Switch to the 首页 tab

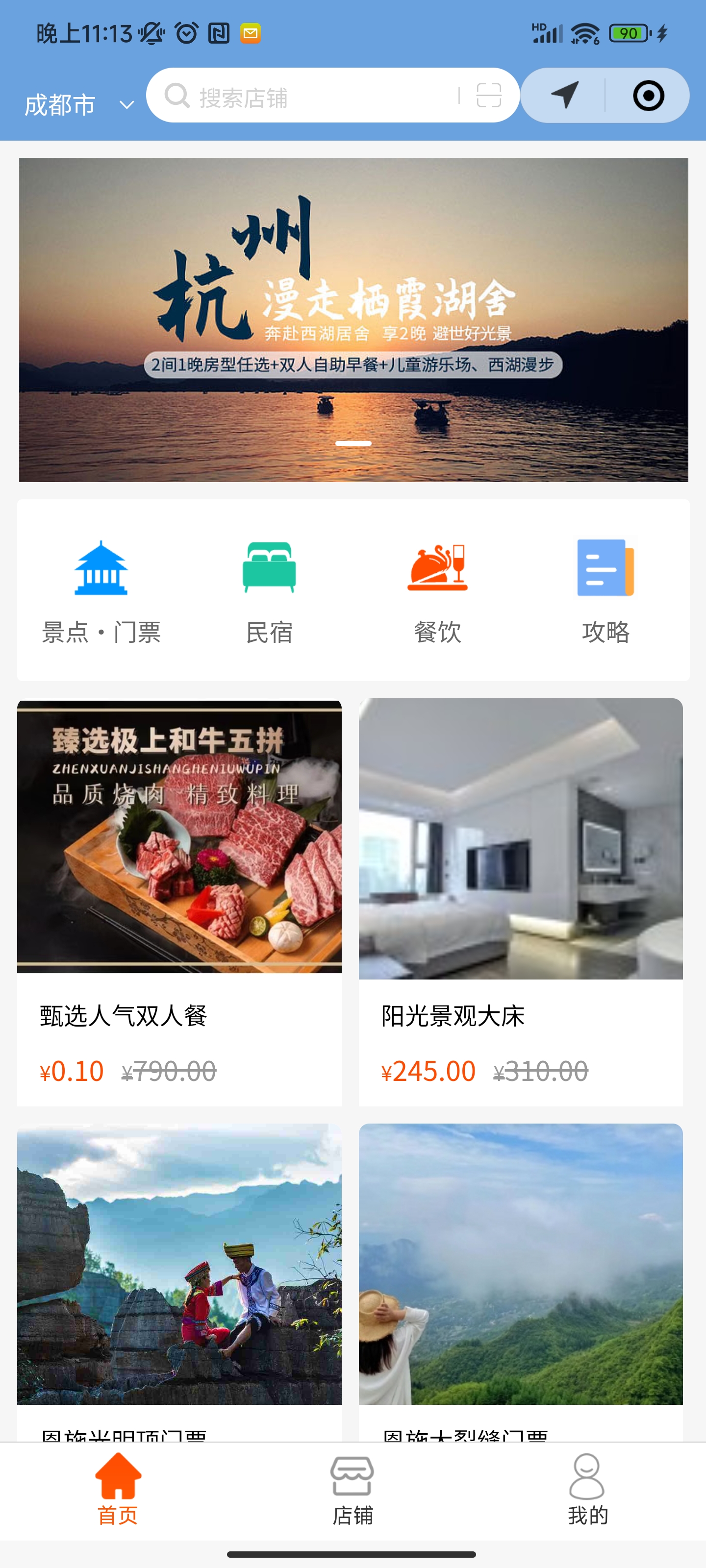(118, 1489)
